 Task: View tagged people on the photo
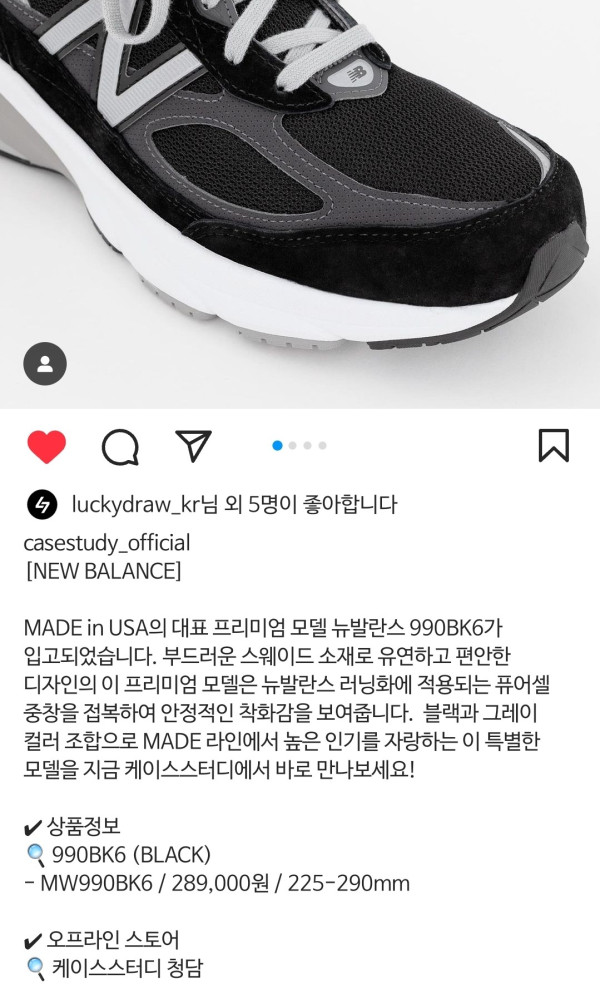[x=45, y=364]
